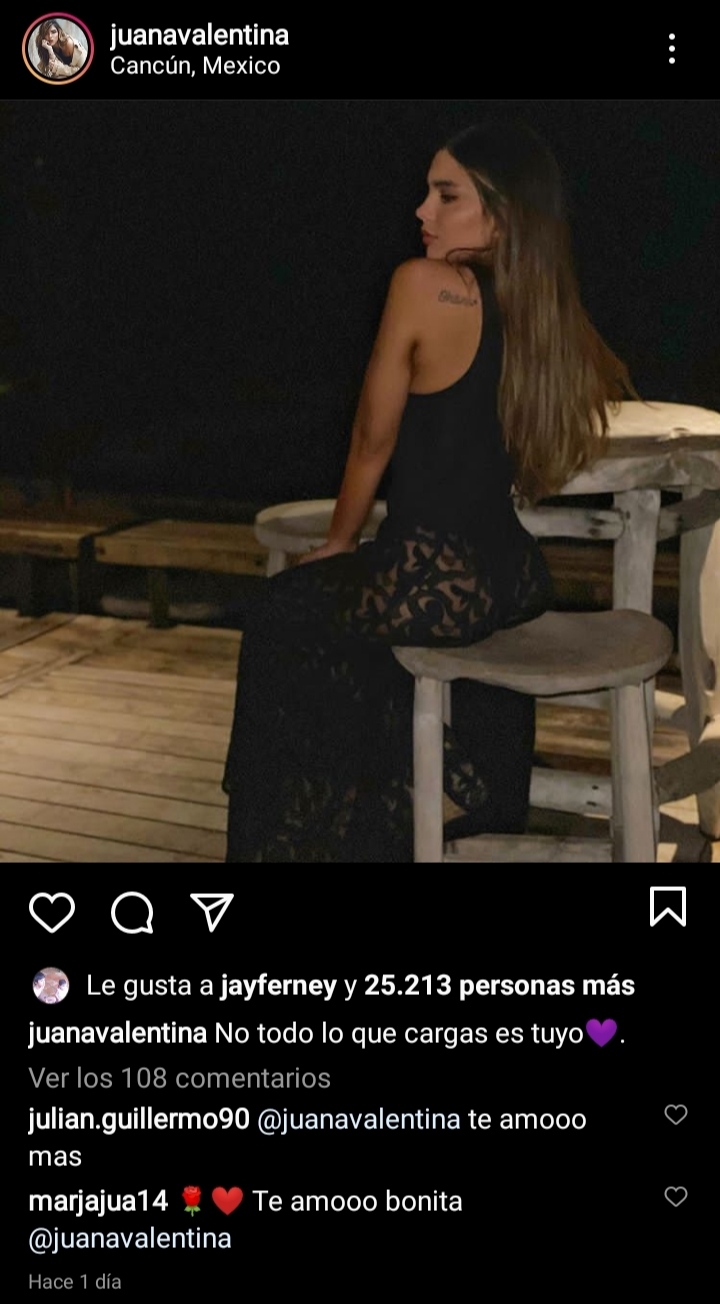
Task: Like juanavalentina's post with the heart
Action: pyautogui.click(x=52, y=912)
